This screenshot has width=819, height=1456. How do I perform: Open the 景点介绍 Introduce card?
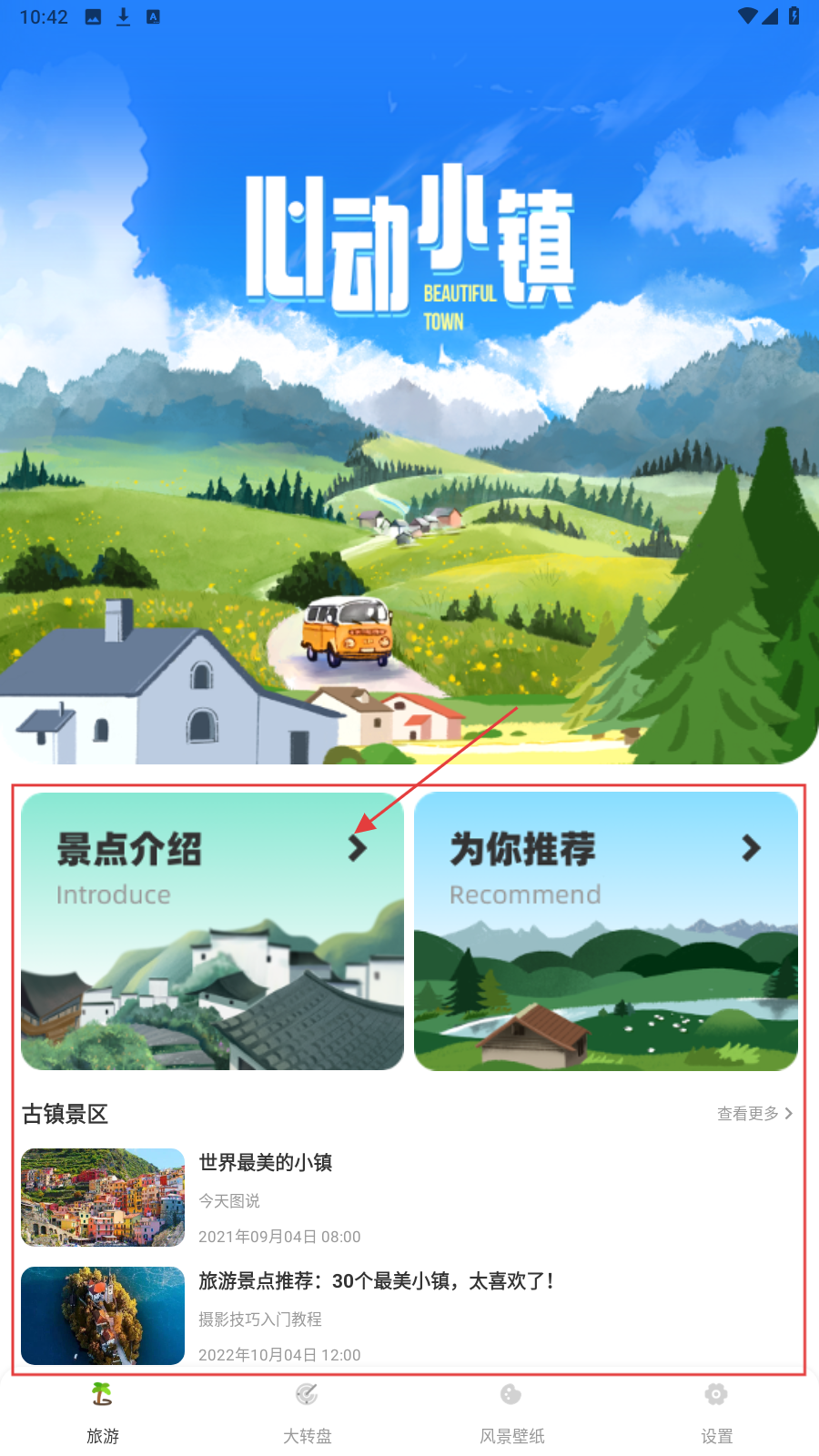pos(212,931)
